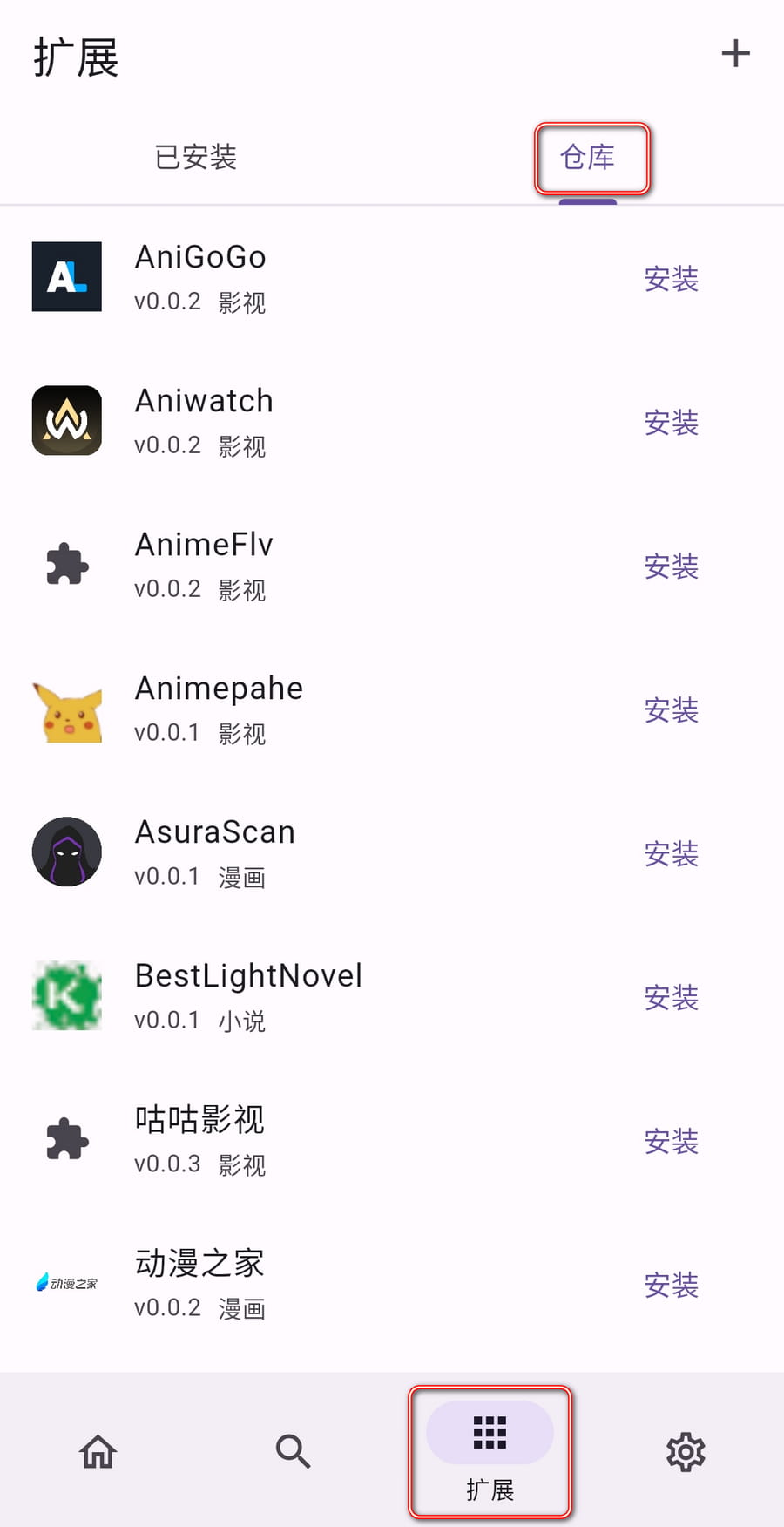Click the AnimeFlv puzzle piece icon
Viewport: 784px width, 1527px height.
tap(67, 565)
